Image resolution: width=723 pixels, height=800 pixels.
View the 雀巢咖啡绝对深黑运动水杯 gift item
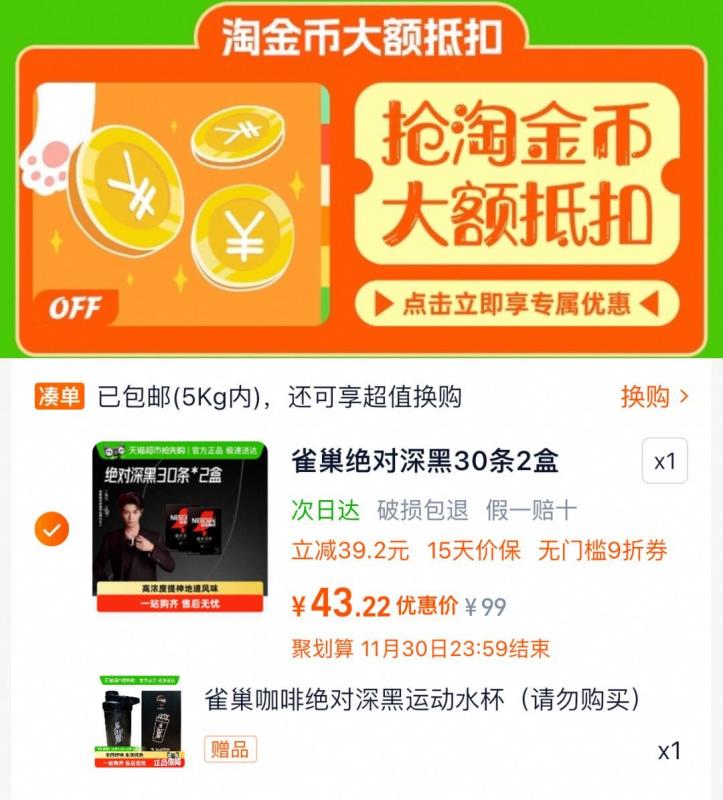420,699
